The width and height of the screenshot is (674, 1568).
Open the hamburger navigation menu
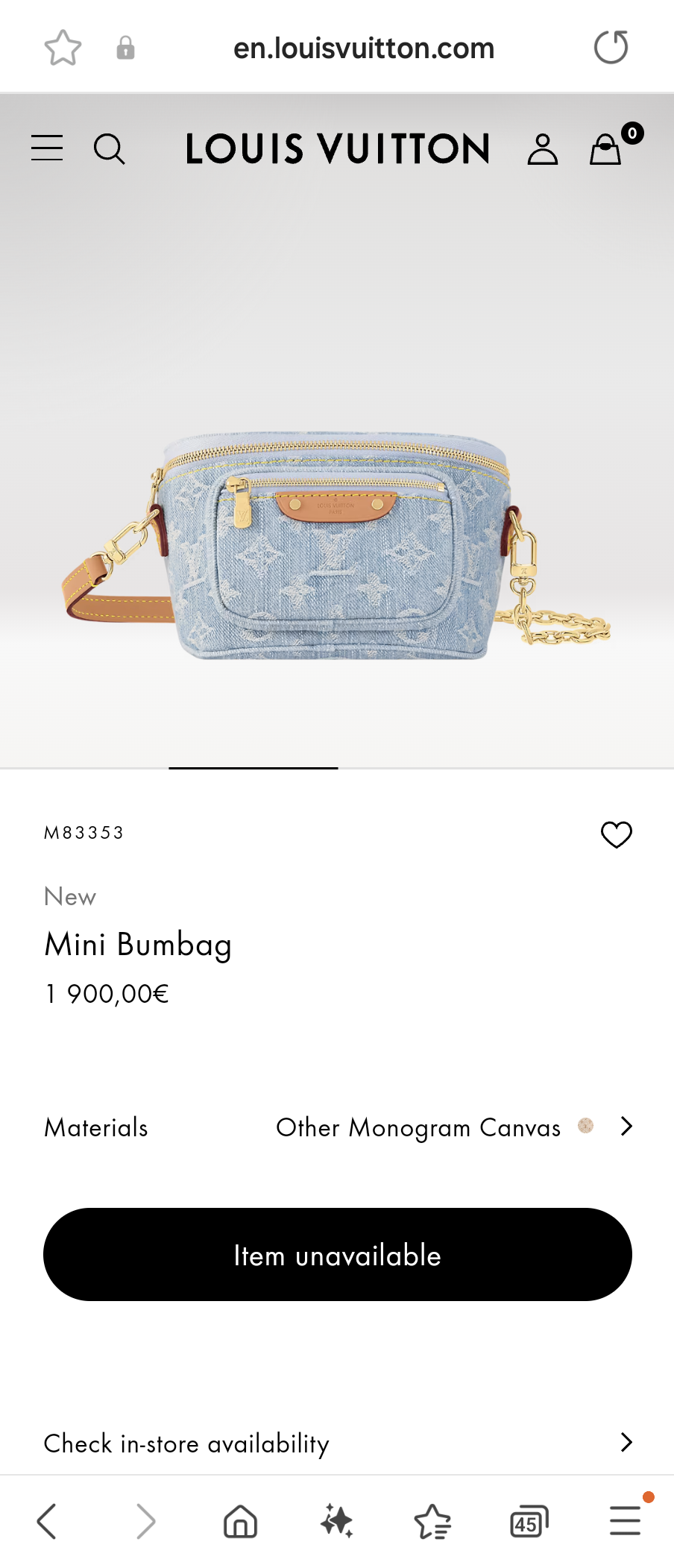[46, 148]
